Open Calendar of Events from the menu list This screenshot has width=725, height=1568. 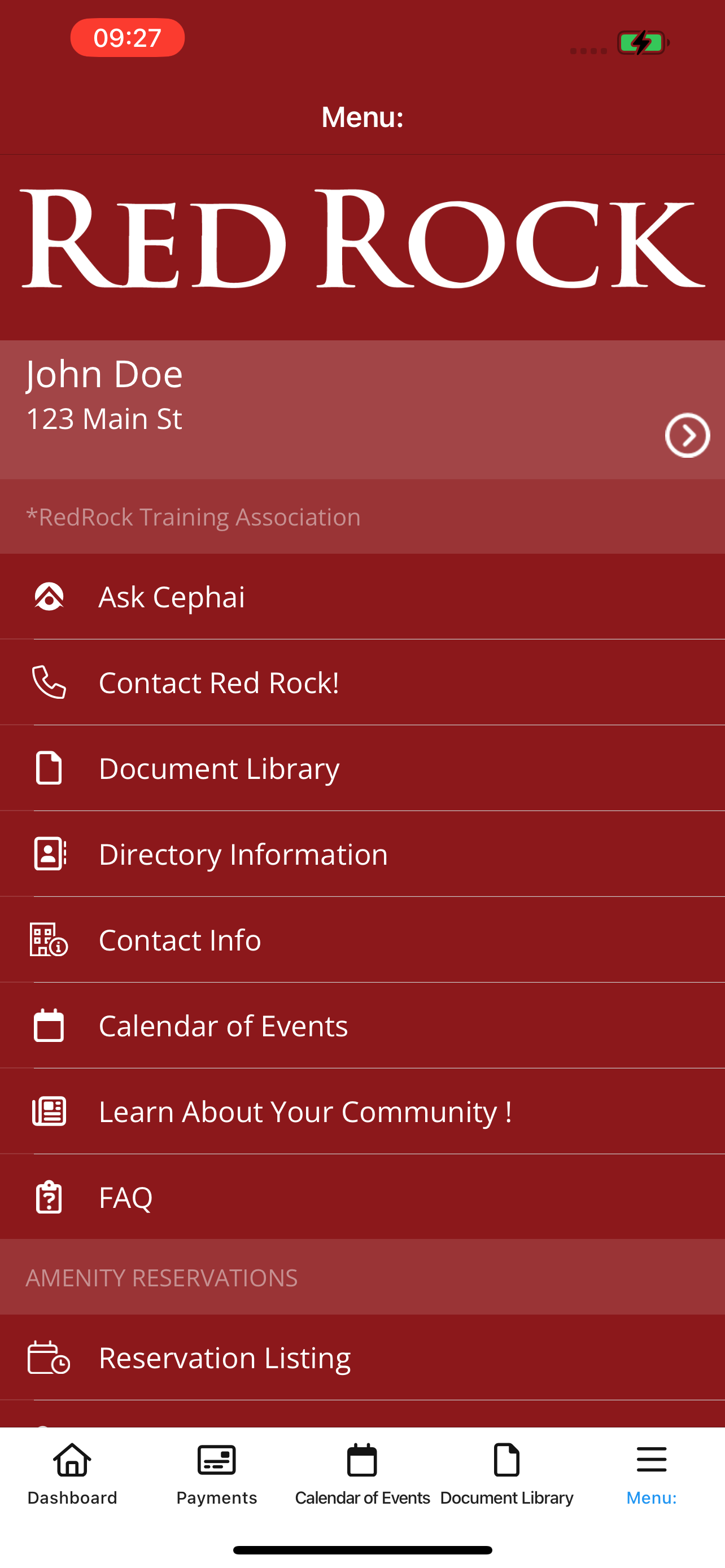[362, 1026]
